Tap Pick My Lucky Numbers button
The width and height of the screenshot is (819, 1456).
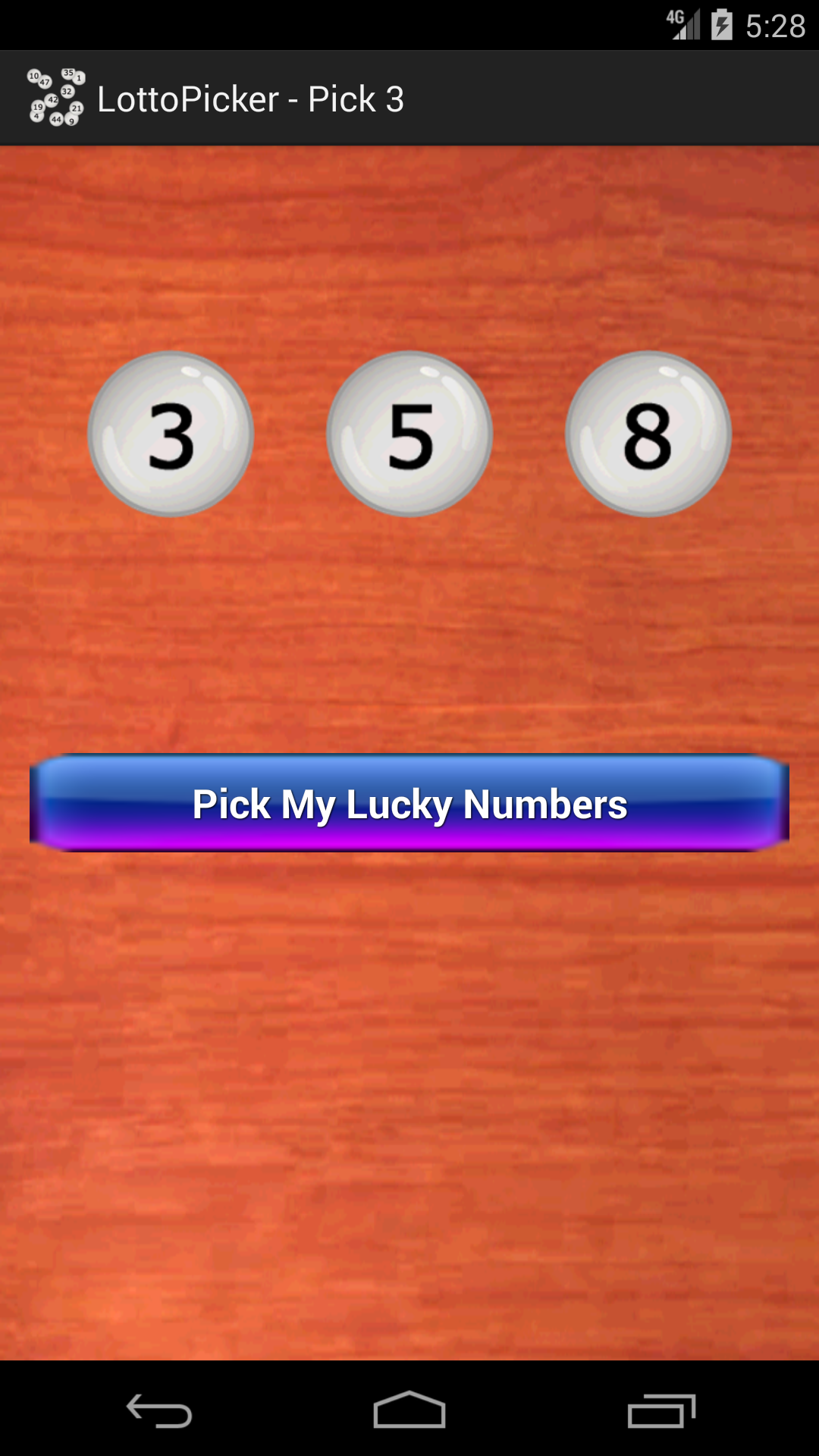409,803
